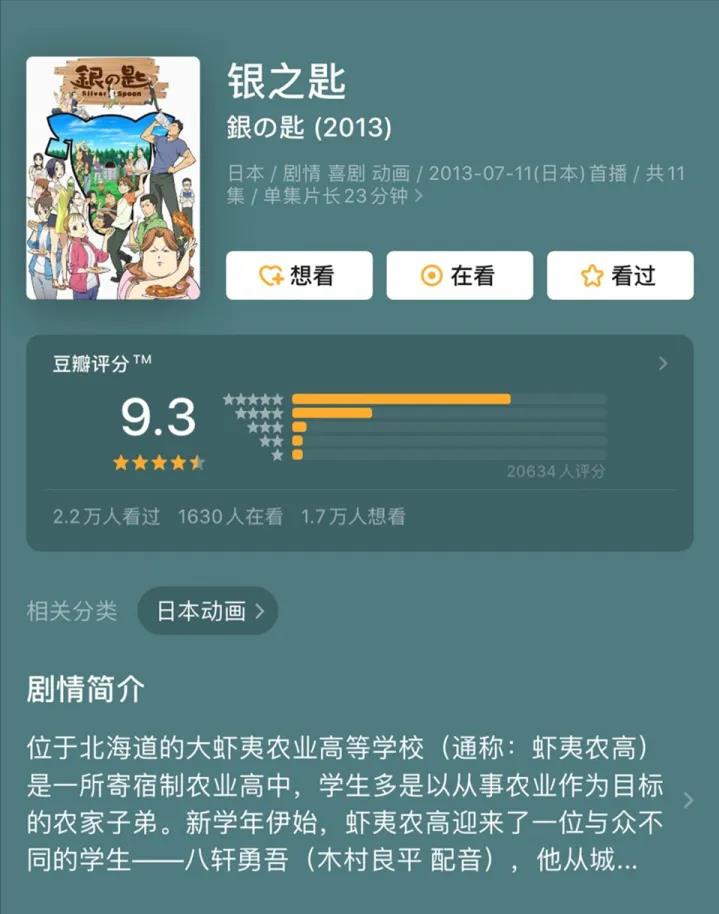Open the 银之匙 poster image
This screenshot has height=914, width=719.
[x=112, y=178]
